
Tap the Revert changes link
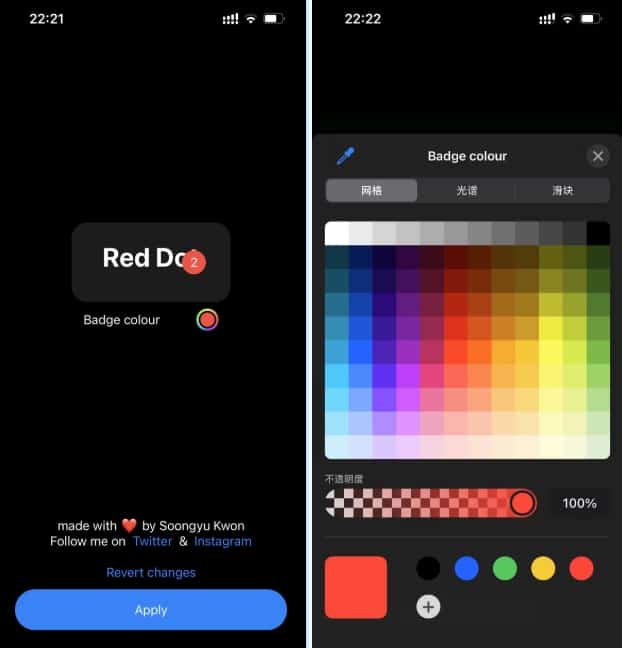coord(151,573)
